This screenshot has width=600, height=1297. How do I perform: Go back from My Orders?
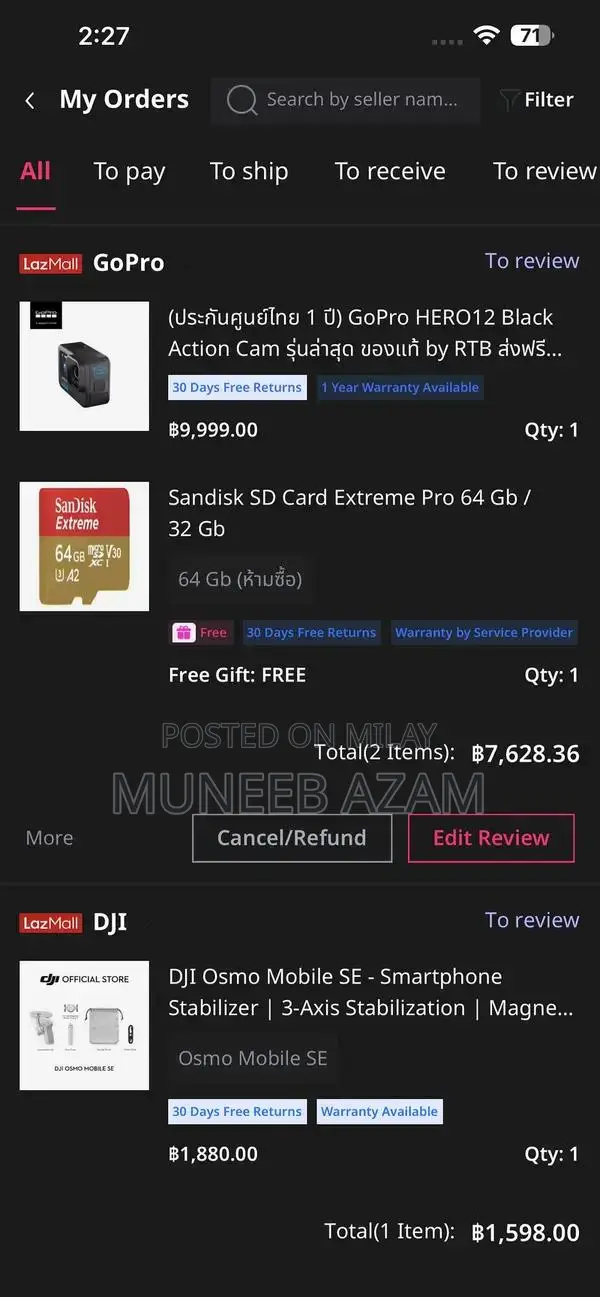coord(30,100)
